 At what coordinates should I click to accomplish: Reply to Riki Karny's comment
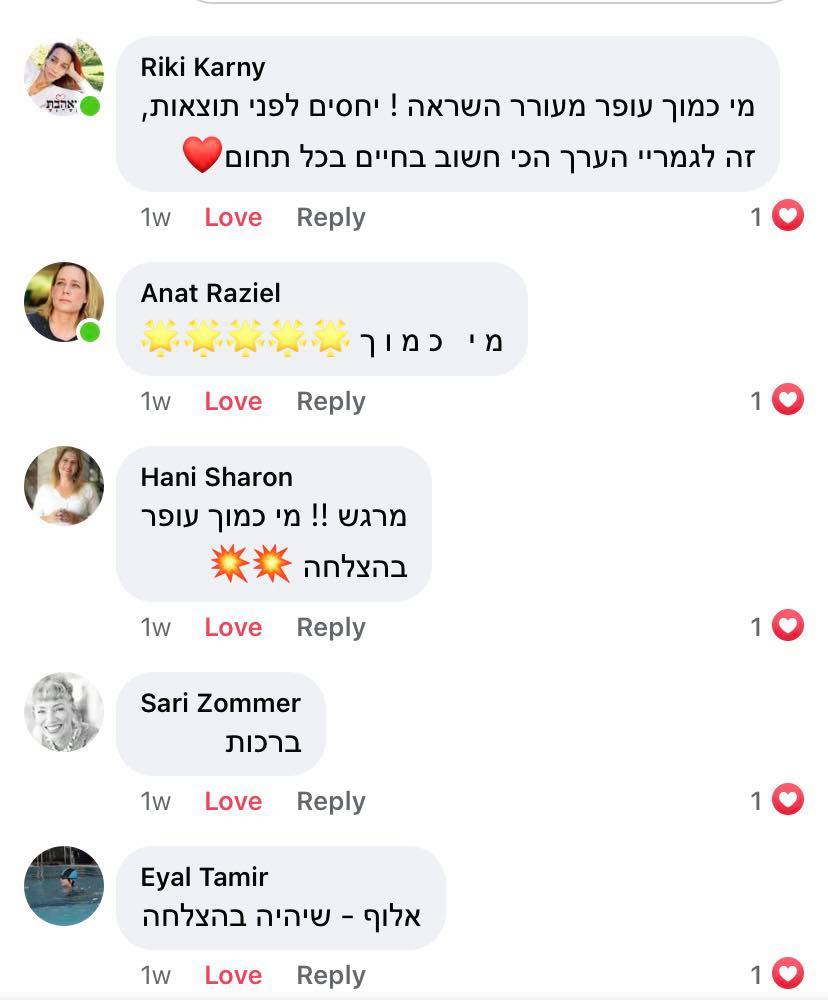click(330, 217)
